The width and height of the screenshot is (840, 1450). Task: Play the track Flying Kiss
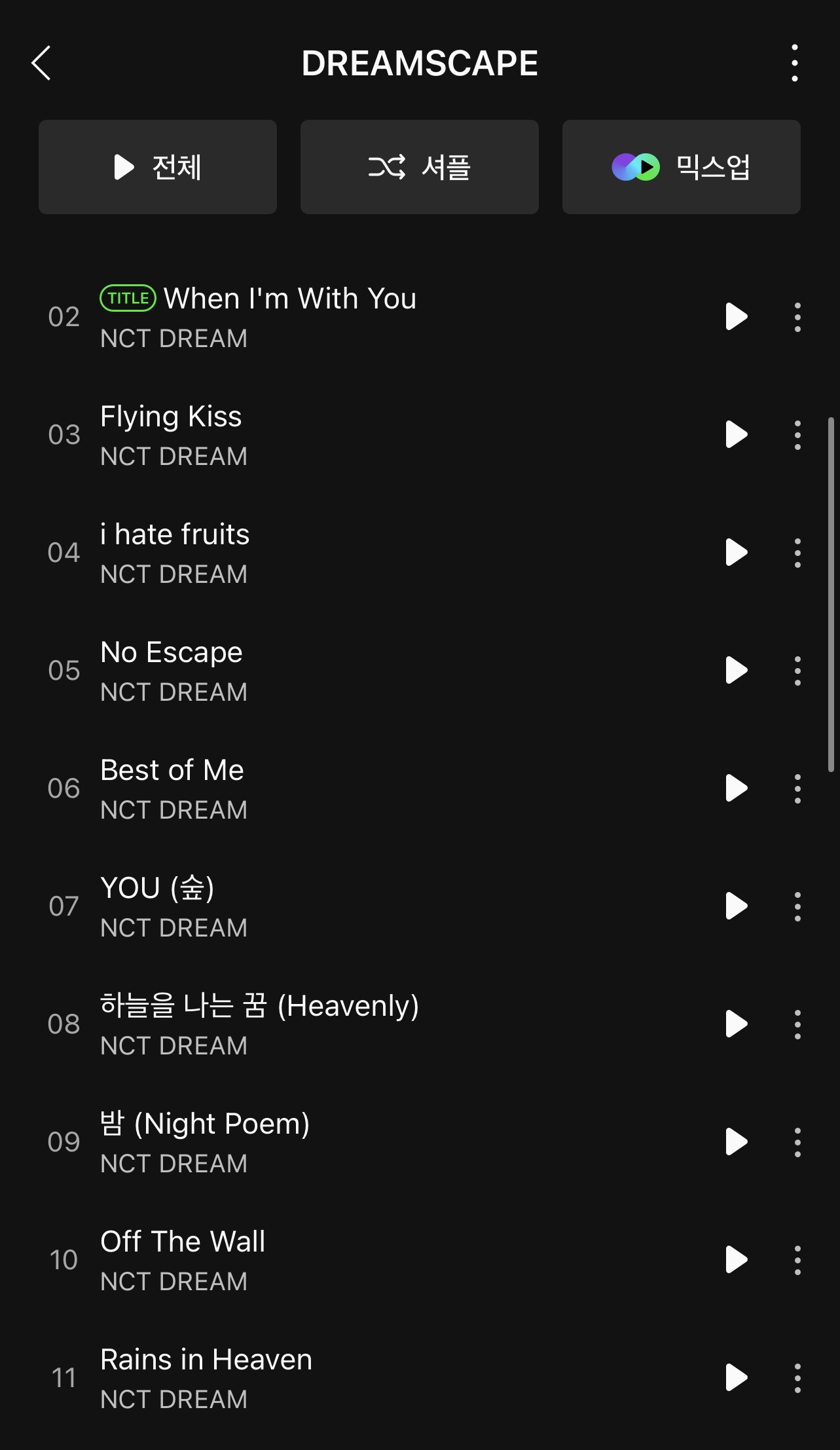[x=737, y=435]
